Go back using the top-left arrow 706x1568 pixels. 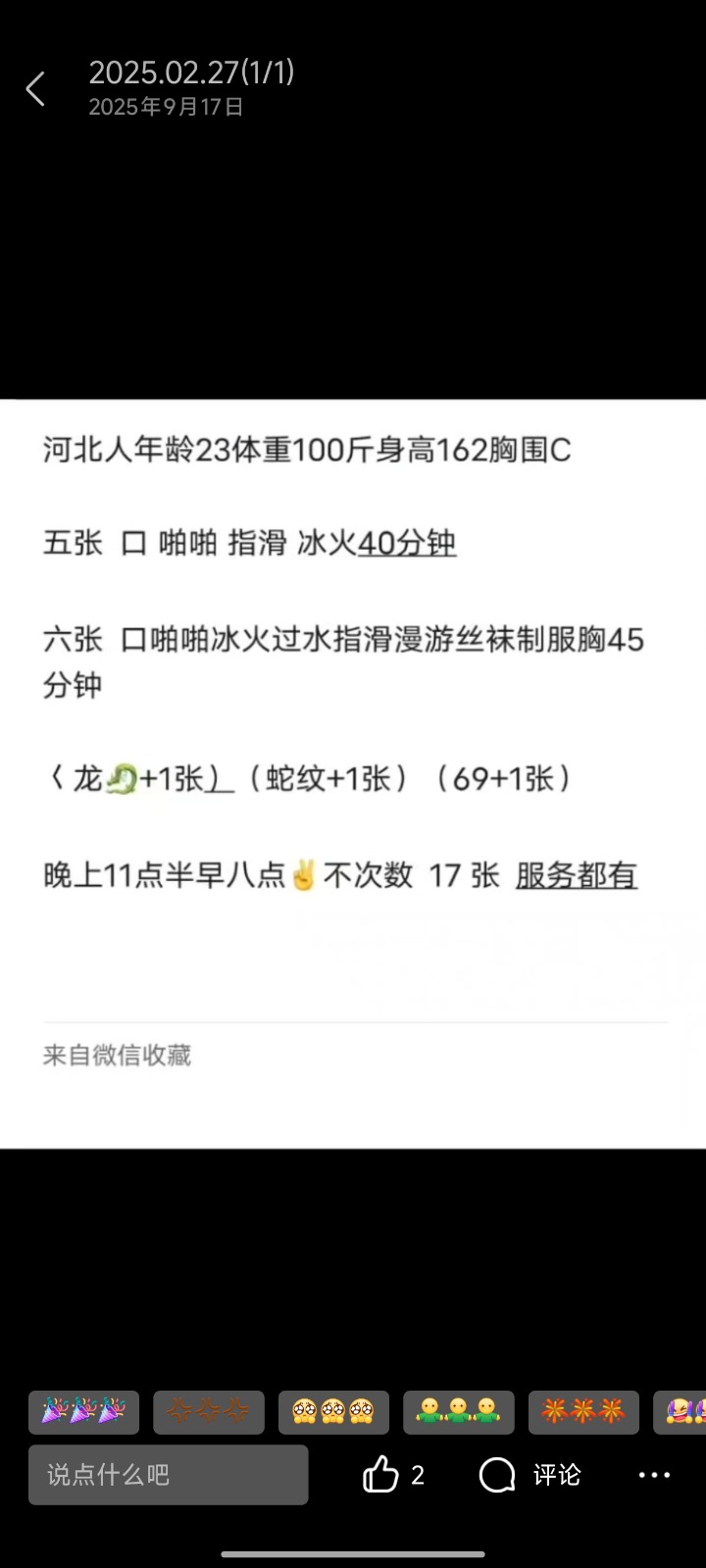click(x=35, y=89)
